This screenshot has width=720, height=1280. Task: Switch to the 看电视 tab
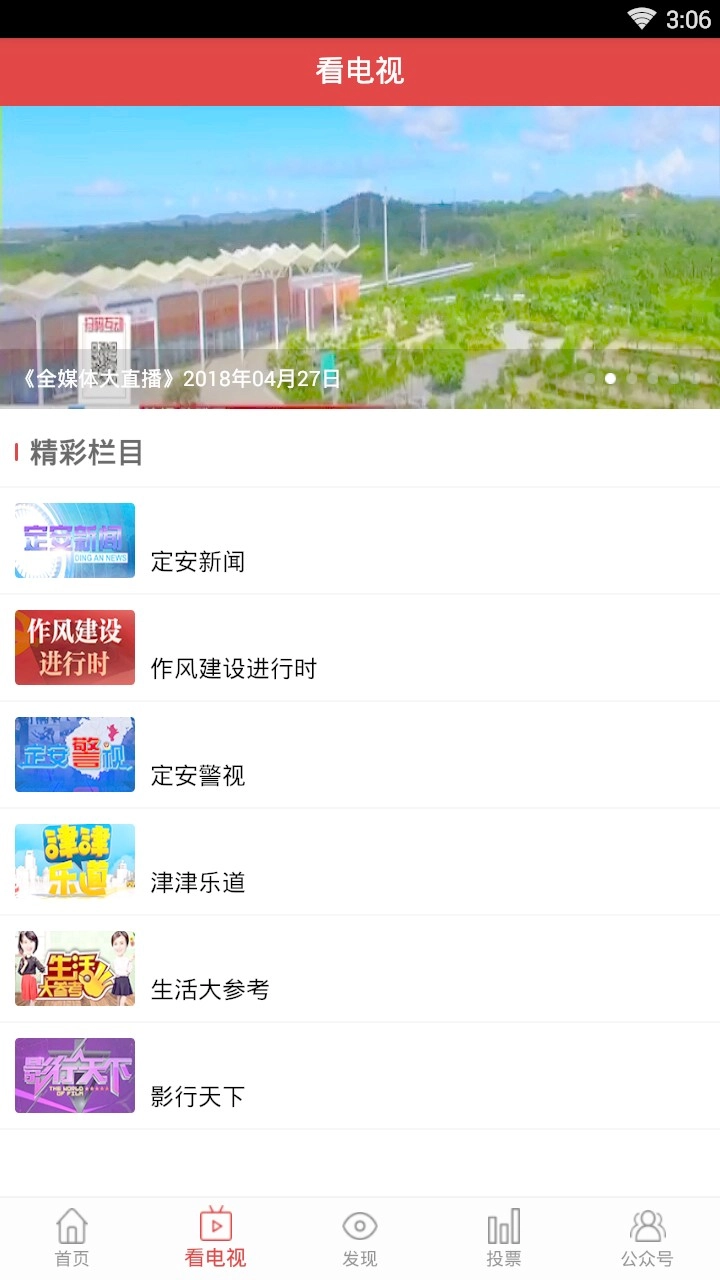click(x=215, y=1240)
